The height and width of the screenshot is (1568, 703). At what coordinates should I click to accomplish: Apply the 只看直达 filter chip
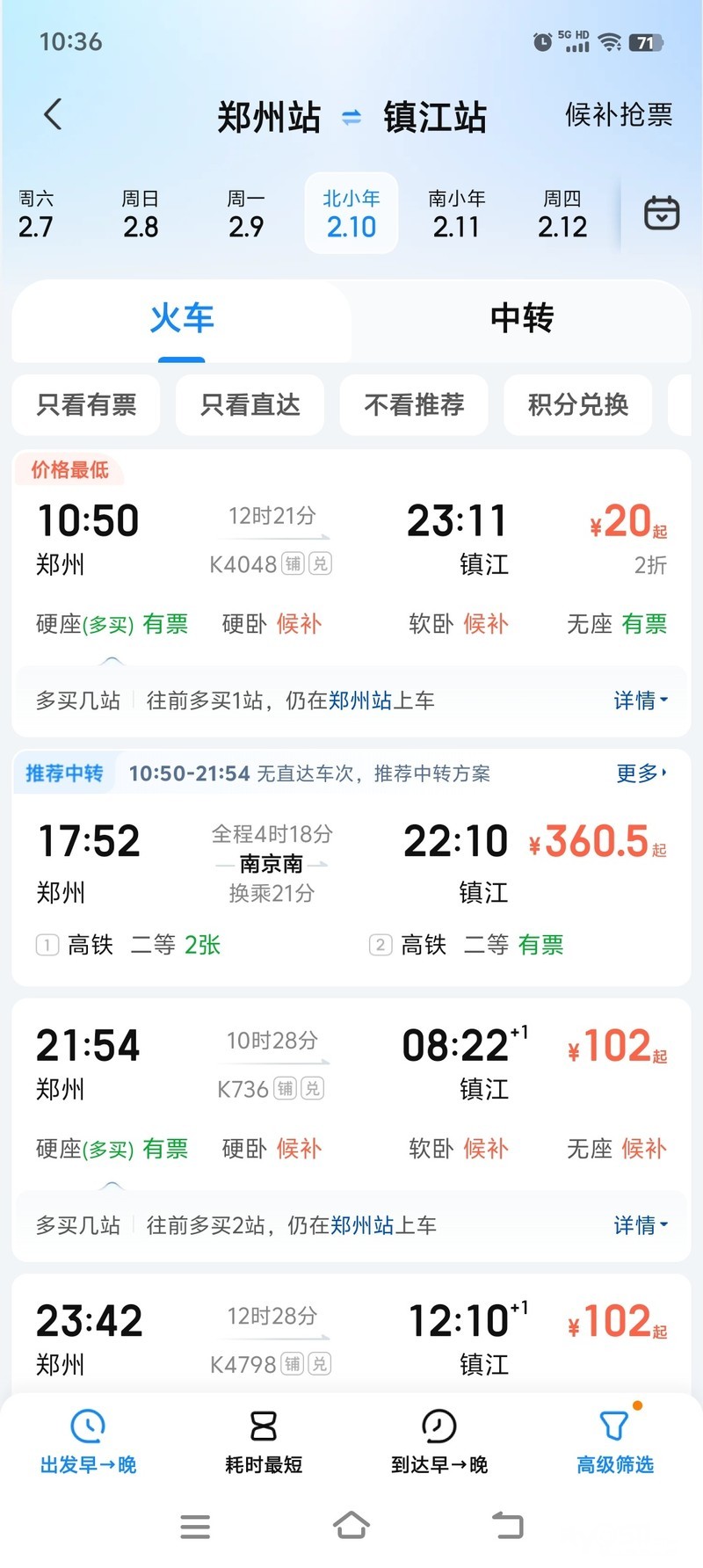click(x=250, y=404)
